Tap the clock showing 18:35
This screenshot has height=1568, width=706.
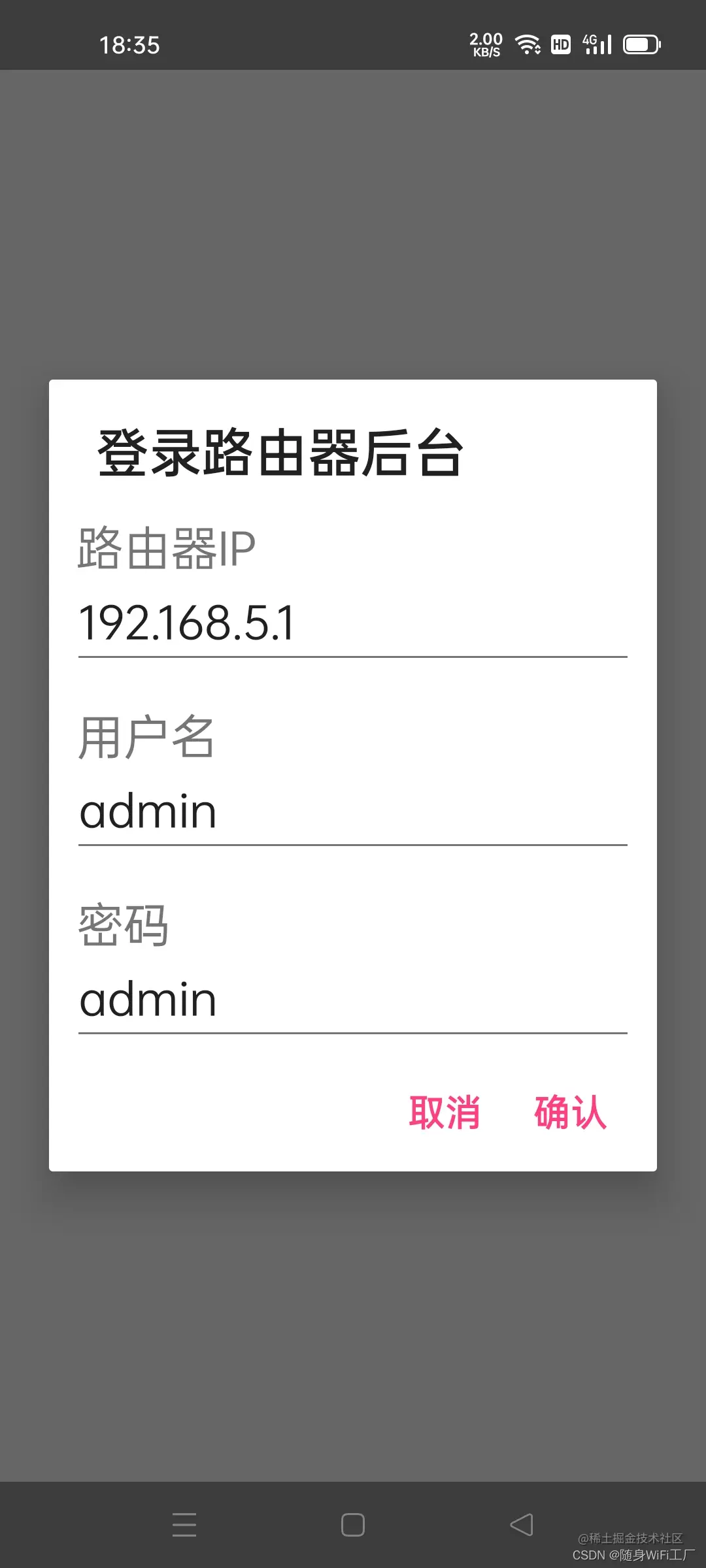pos(130,45)
